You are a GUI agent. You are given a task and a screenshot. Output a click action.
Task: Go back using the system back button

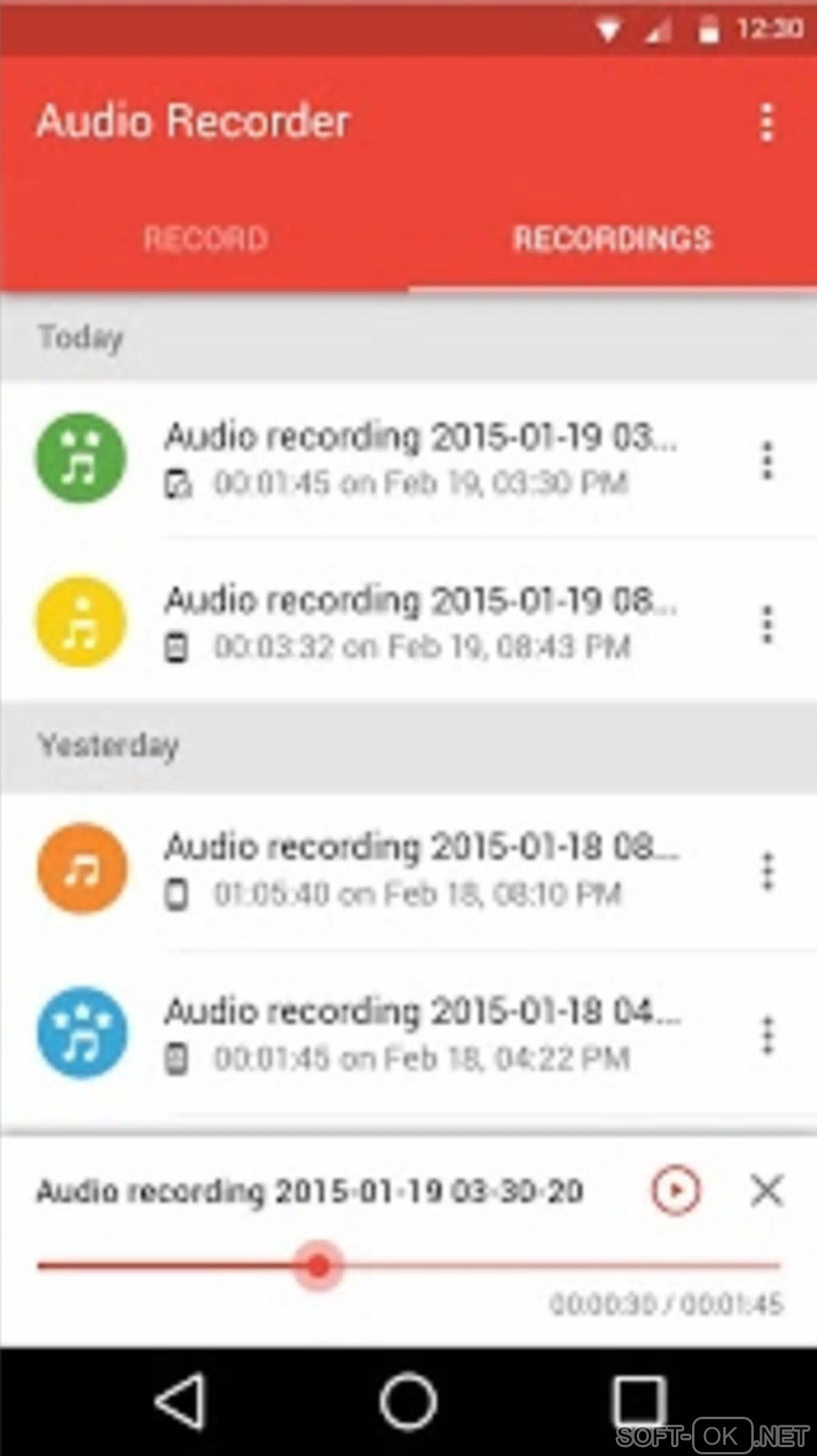coord(180,1401)
